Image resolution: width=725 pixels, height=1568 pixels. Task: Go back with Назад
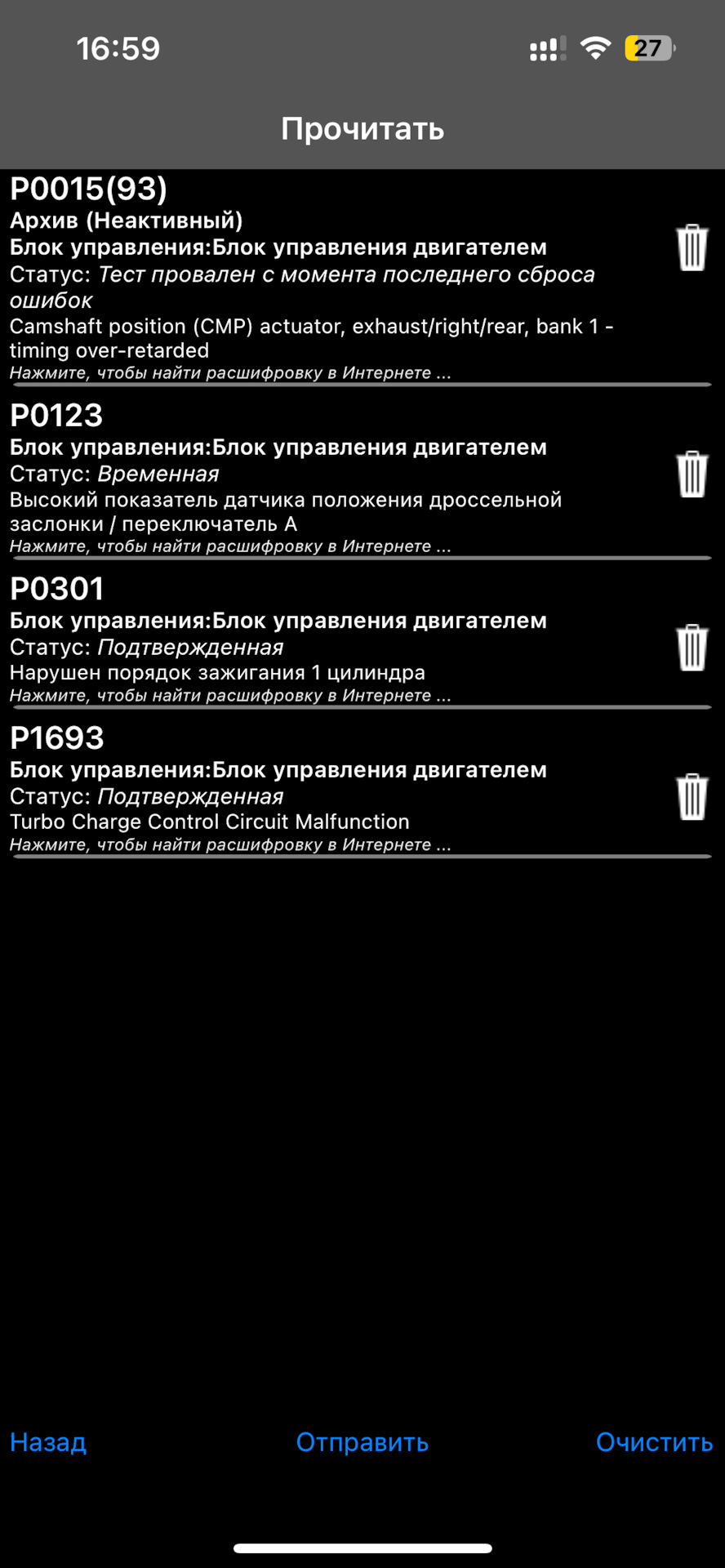pos(48,1442)
